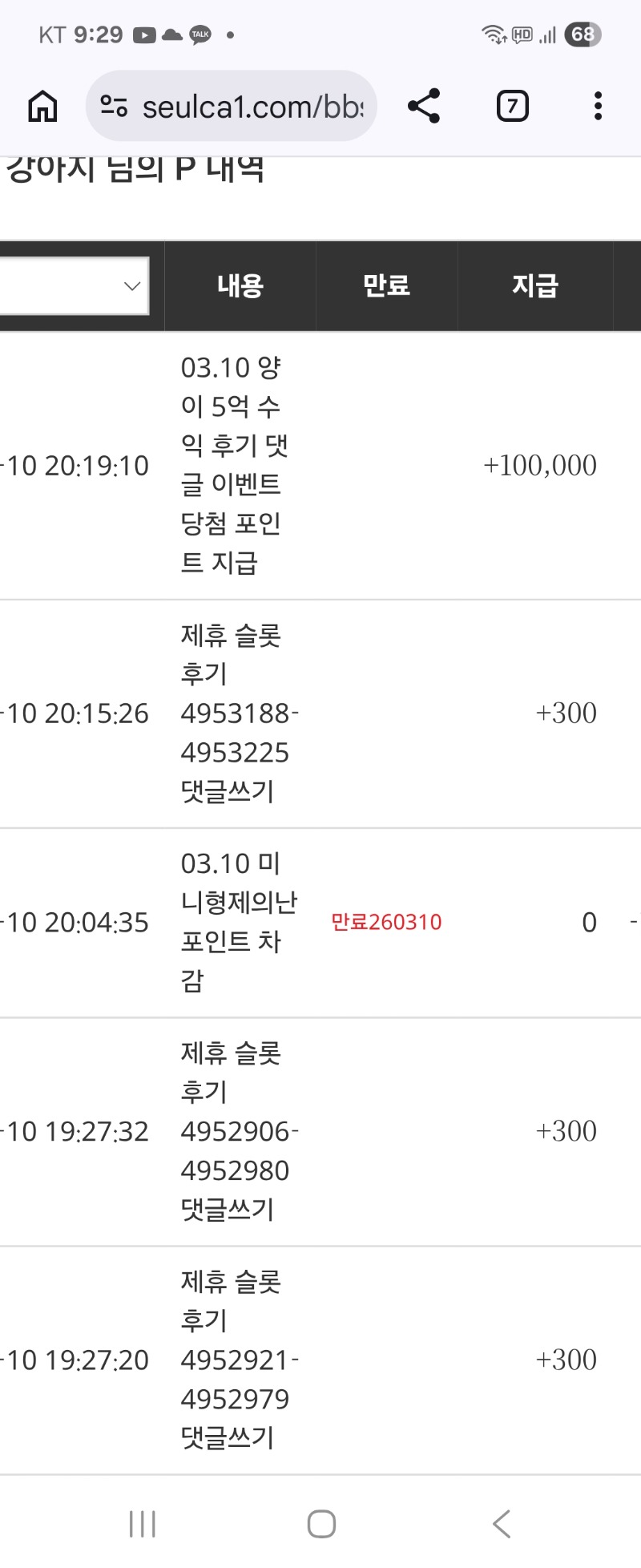
Task: Open recent apps from the navigation bar
Action: [143, 1523]
